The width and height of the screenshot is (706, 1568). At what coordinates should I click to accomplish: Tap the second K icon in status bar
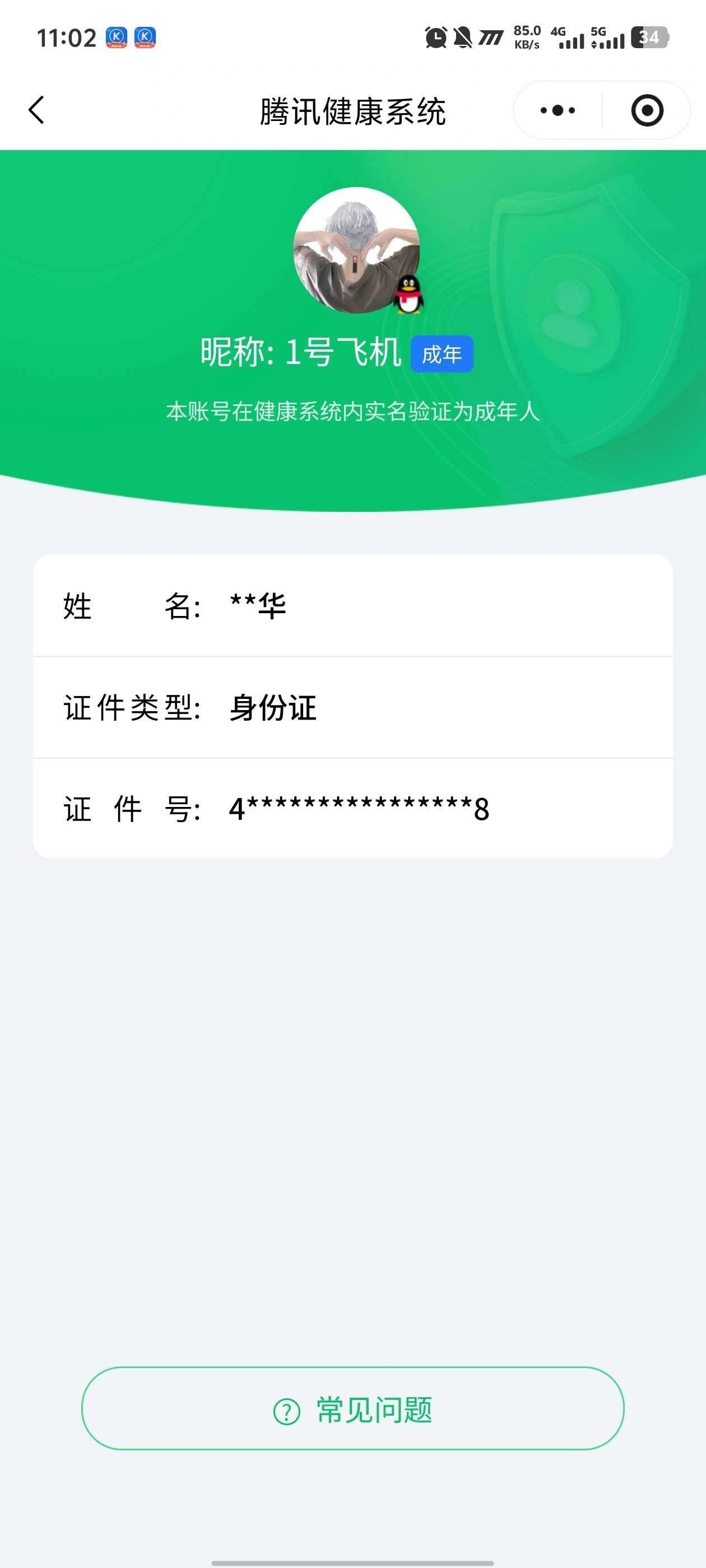coord(144,38)
